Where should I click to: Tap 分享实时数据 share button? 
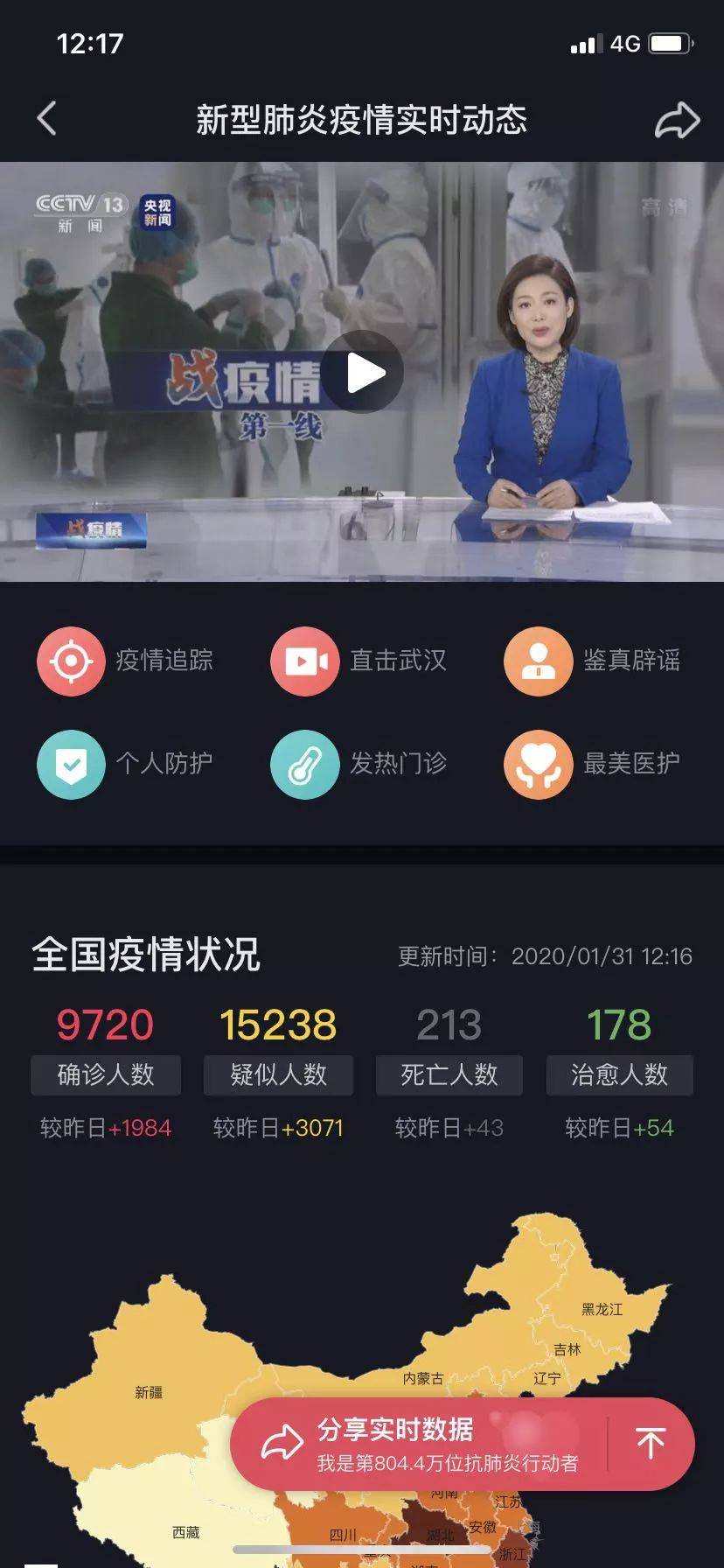click(x=420, y=1444)
